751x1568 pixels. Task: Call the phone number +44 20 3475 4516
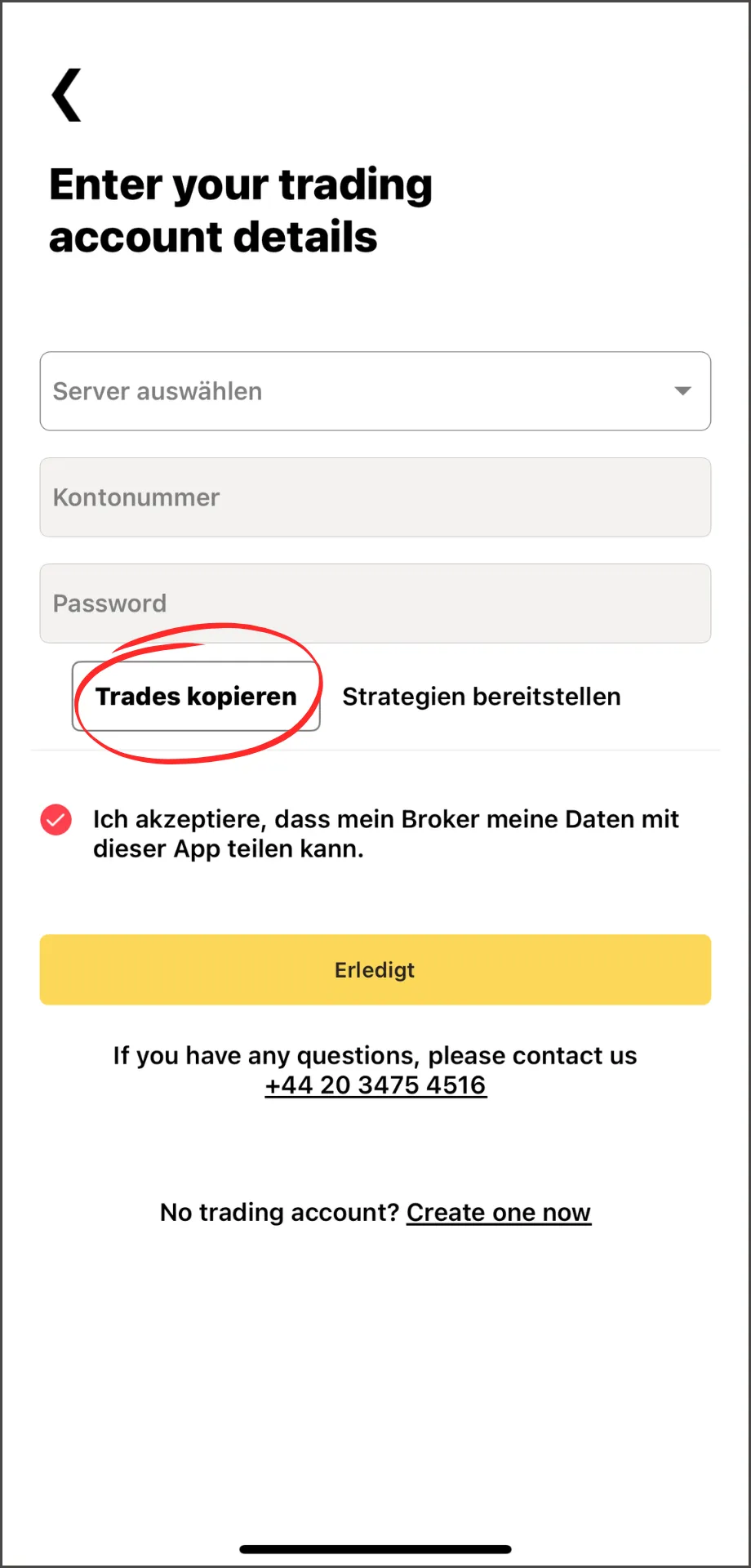tap(375, 1085)
